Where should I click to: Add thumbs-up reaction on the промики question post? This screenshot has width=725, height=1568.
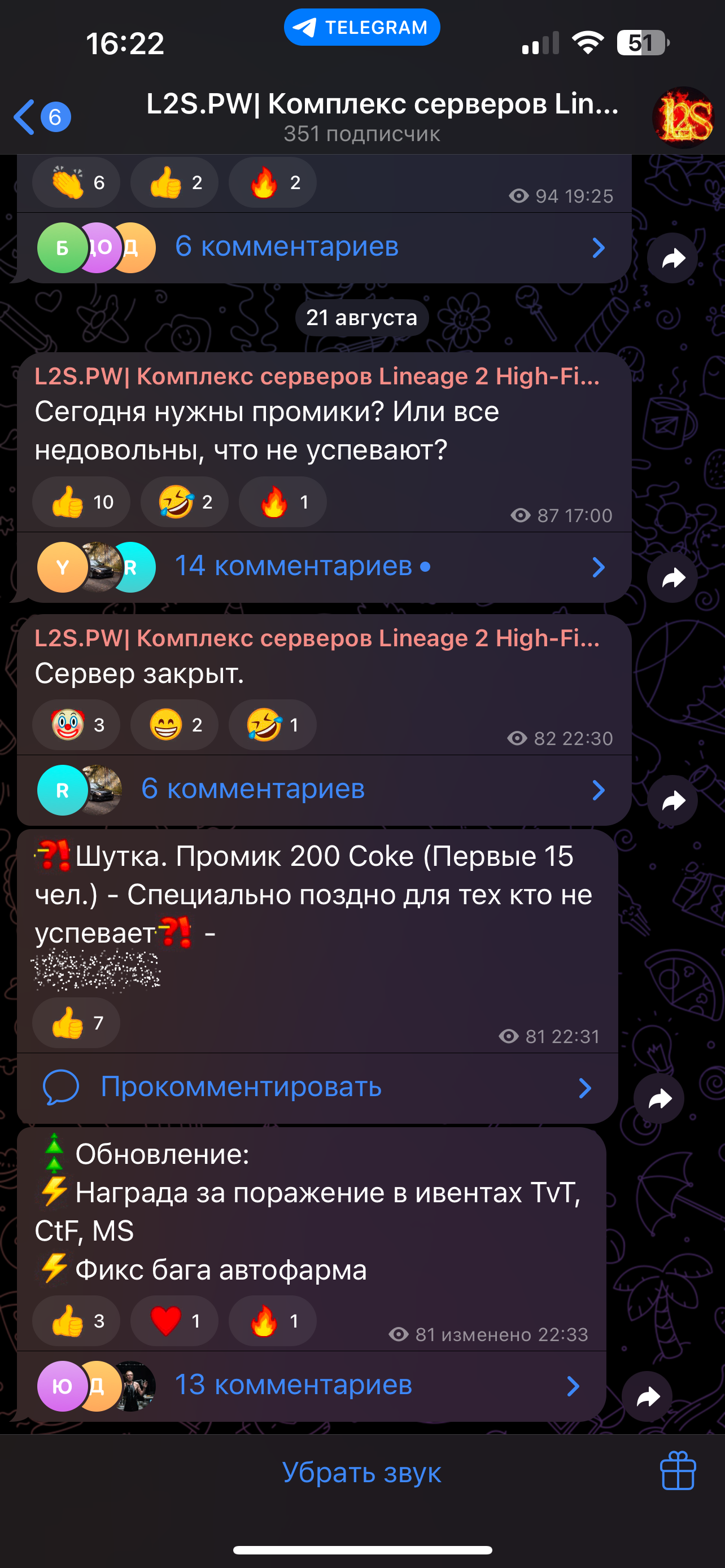point(81,502)
